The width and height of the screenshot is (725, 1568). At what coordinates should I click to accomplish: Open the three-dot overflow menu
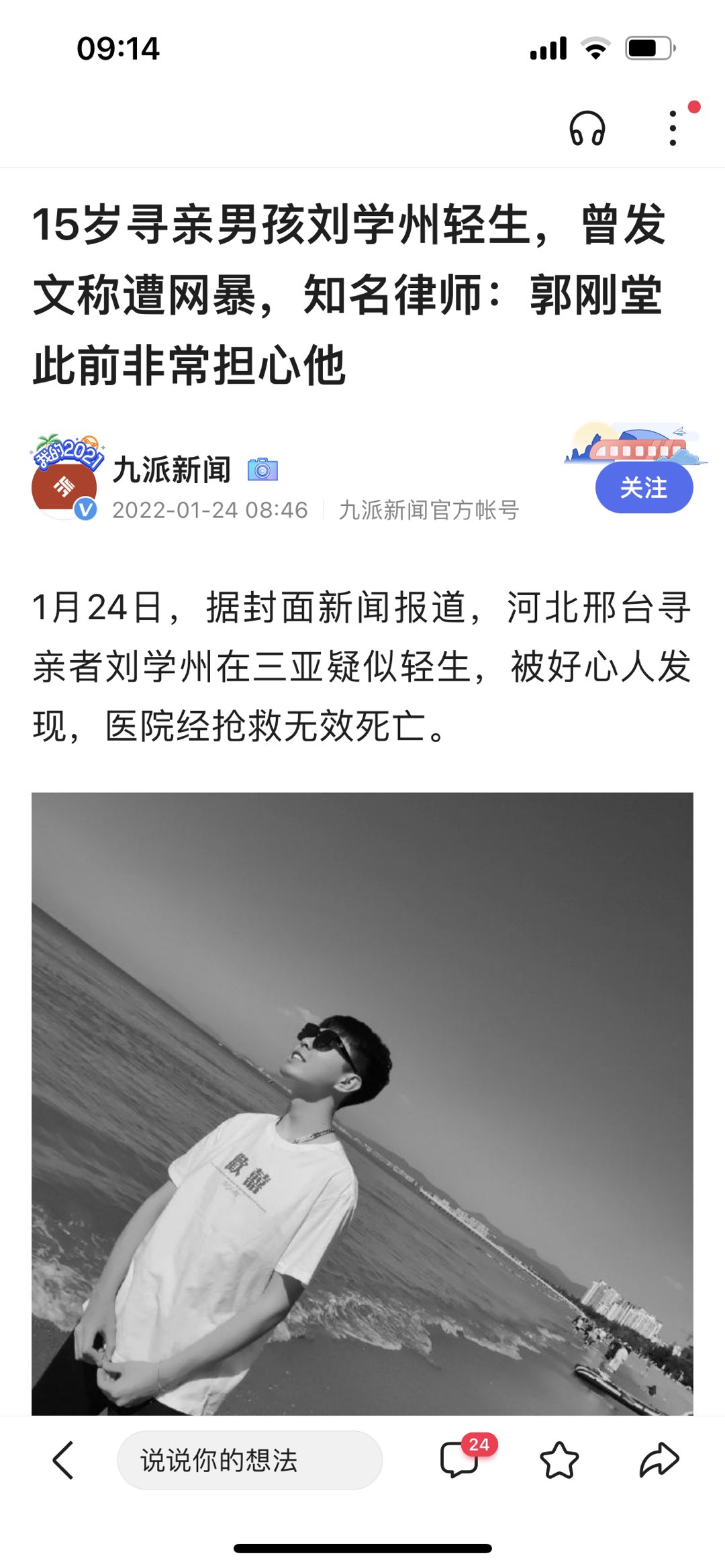673,128
